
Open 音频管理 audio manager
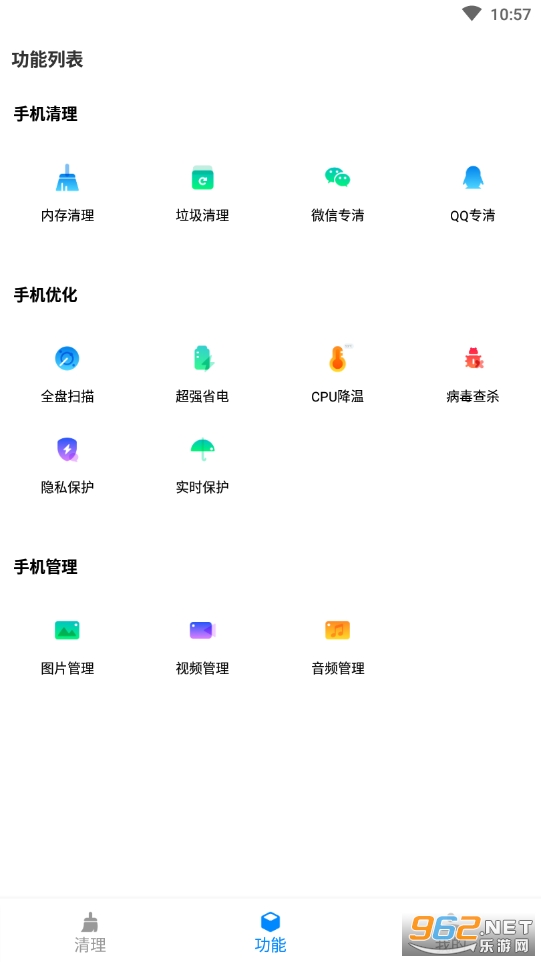tap(337, 646)
